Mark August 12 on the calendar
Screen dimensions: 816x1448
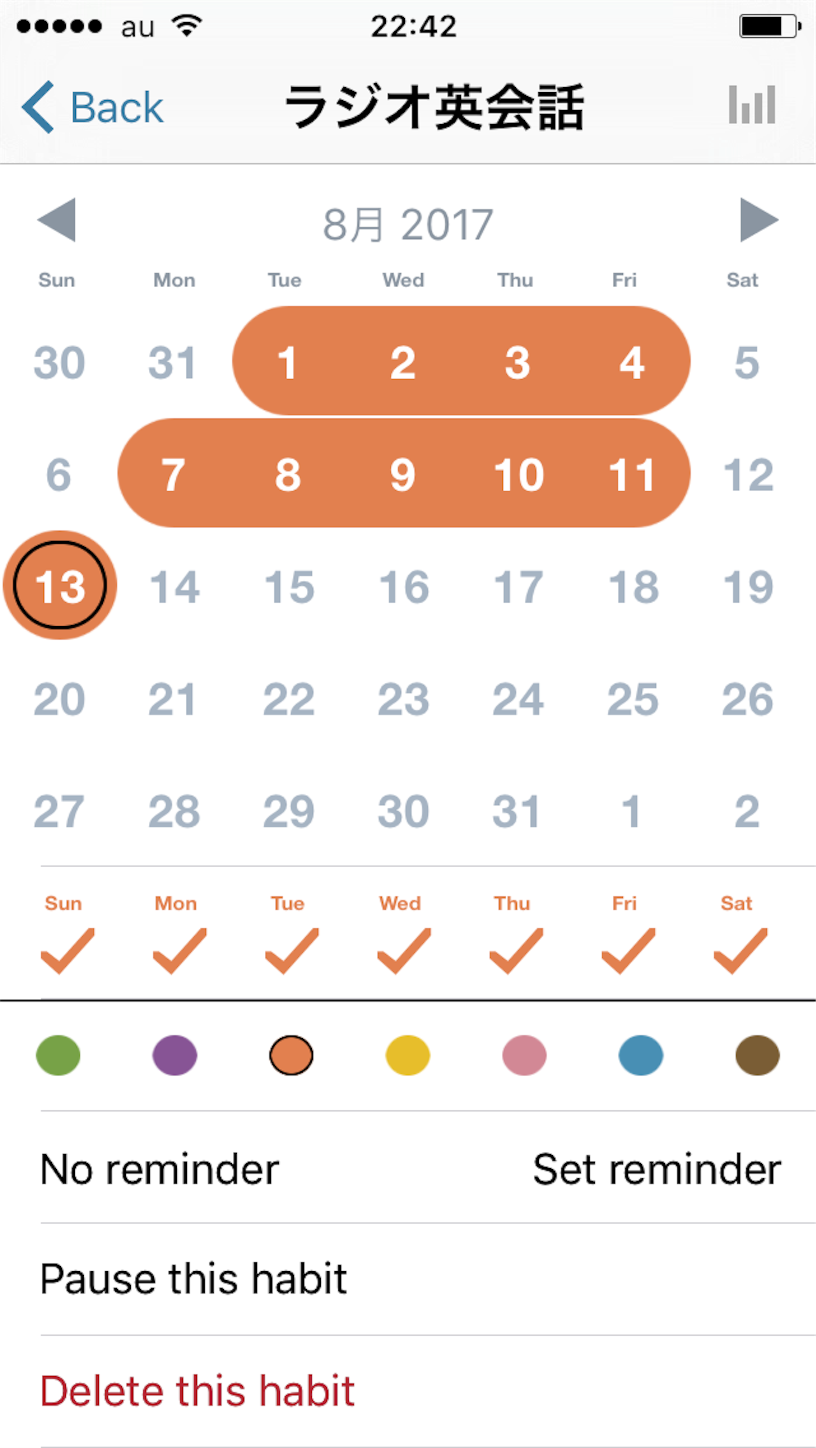click(747, 474)
